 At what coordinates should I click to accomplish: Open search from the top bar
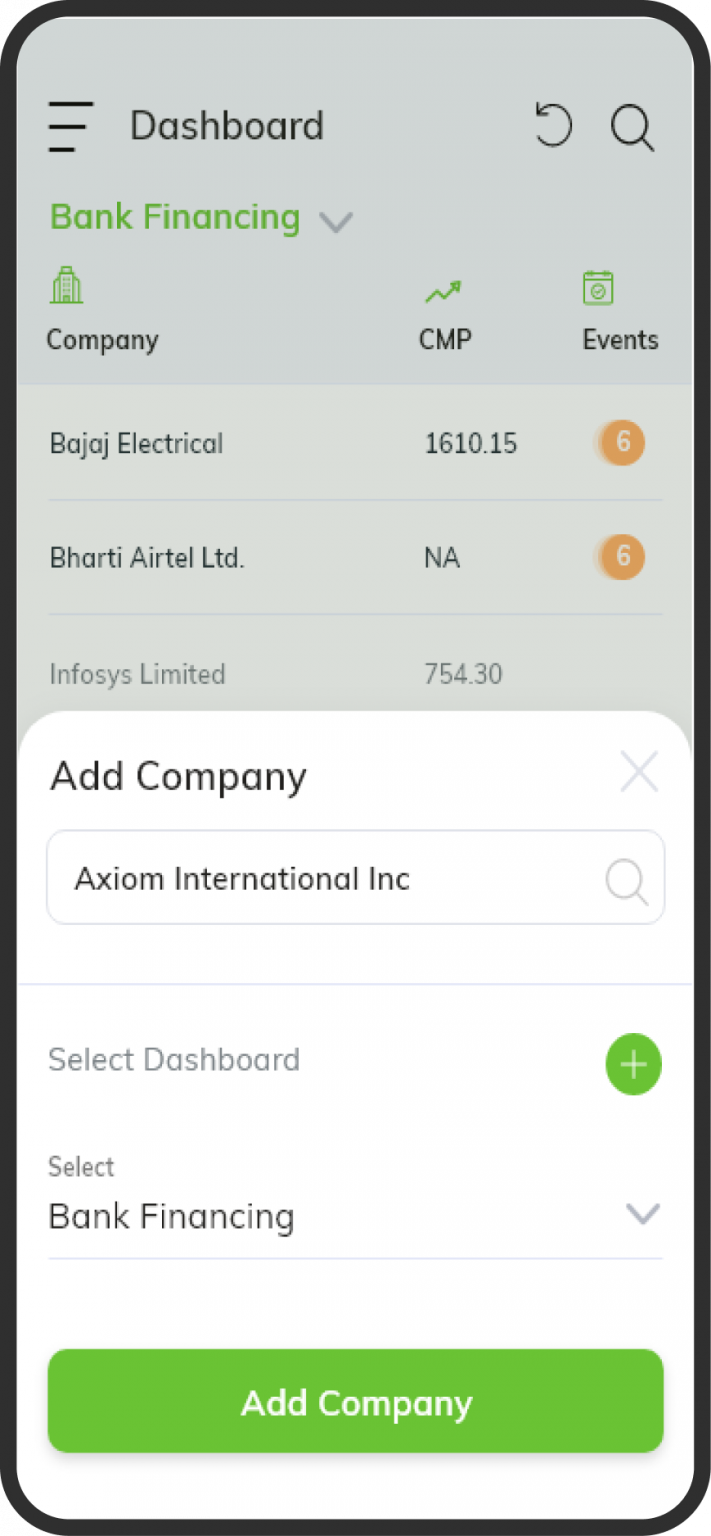[x=633, y=128]
